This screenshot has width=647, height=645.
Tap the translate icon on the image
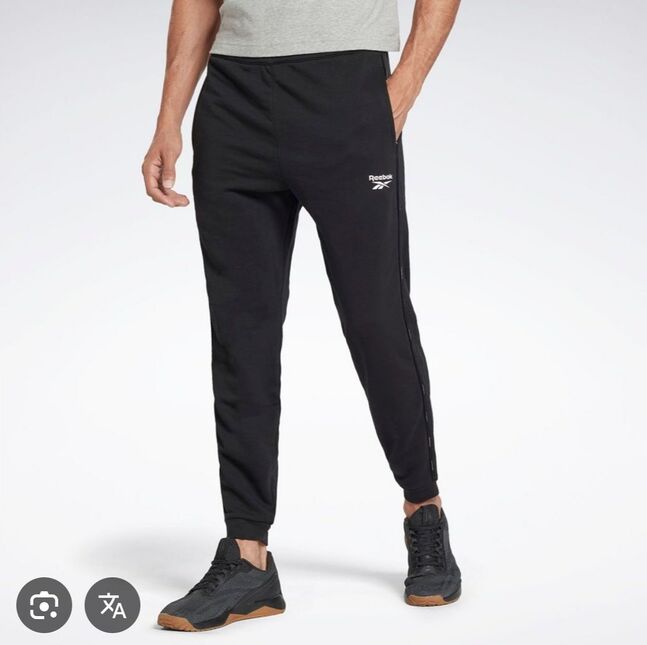point(112,605)
